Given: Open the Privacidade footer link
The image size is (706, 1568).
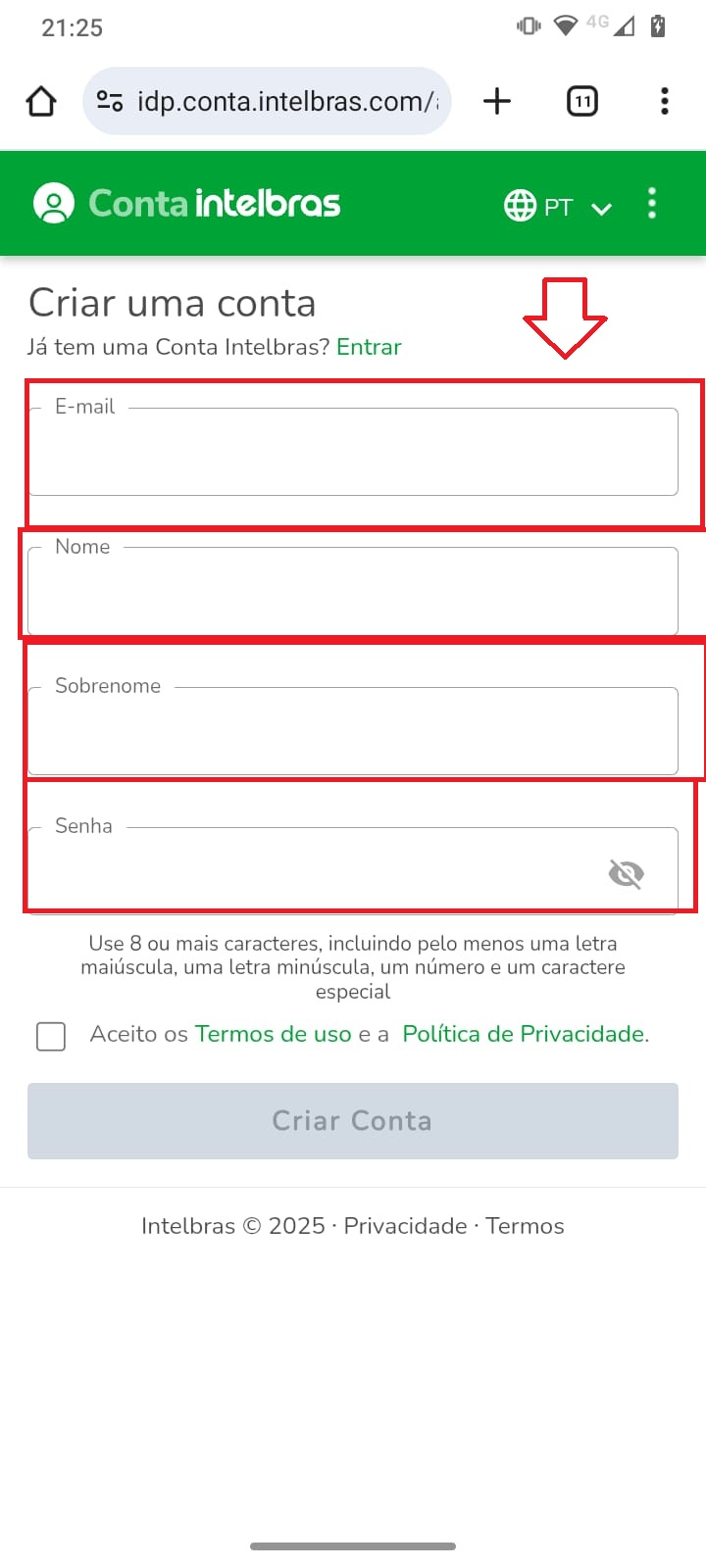Looking at the screenshot, I should point(405,1226).
